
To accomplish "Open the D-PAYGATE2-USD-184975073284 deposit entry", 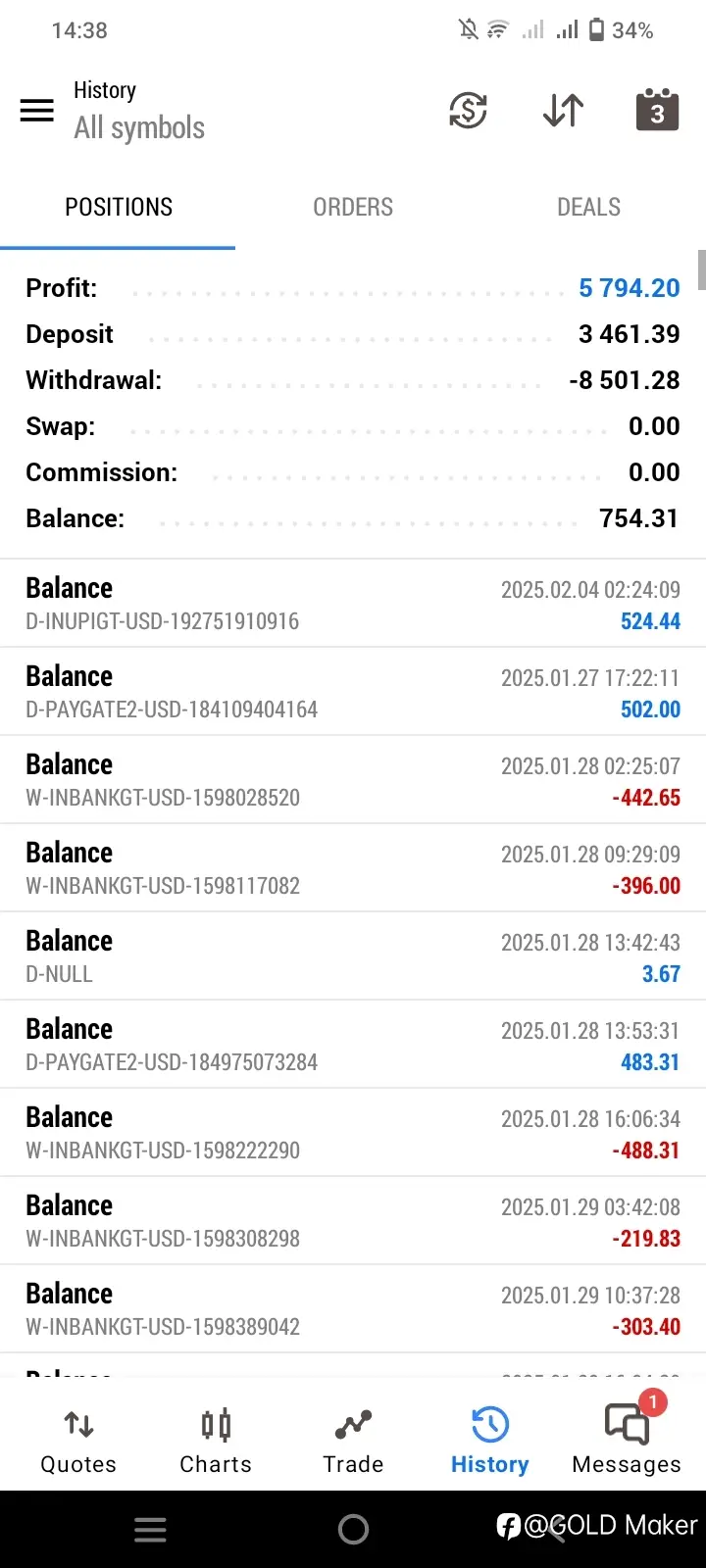I will click(353, 1045).
